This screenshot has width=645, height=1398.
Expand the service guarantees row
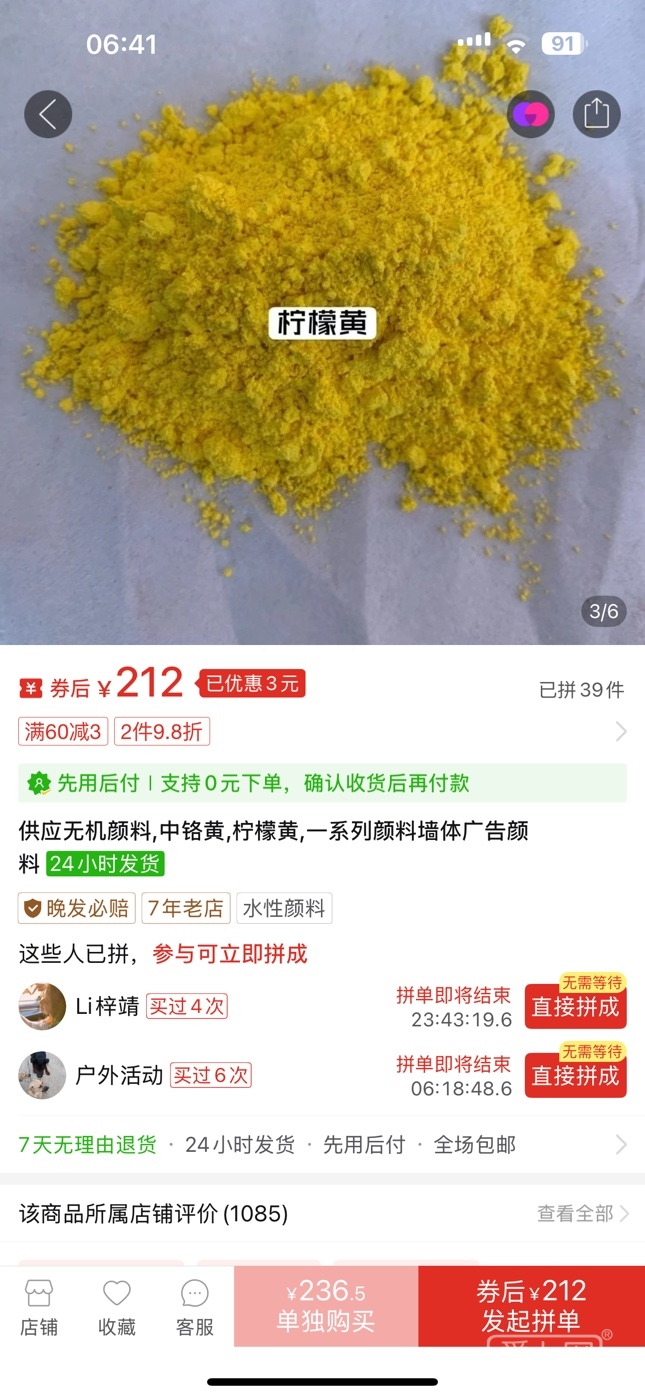click(x=620, y=1145)
